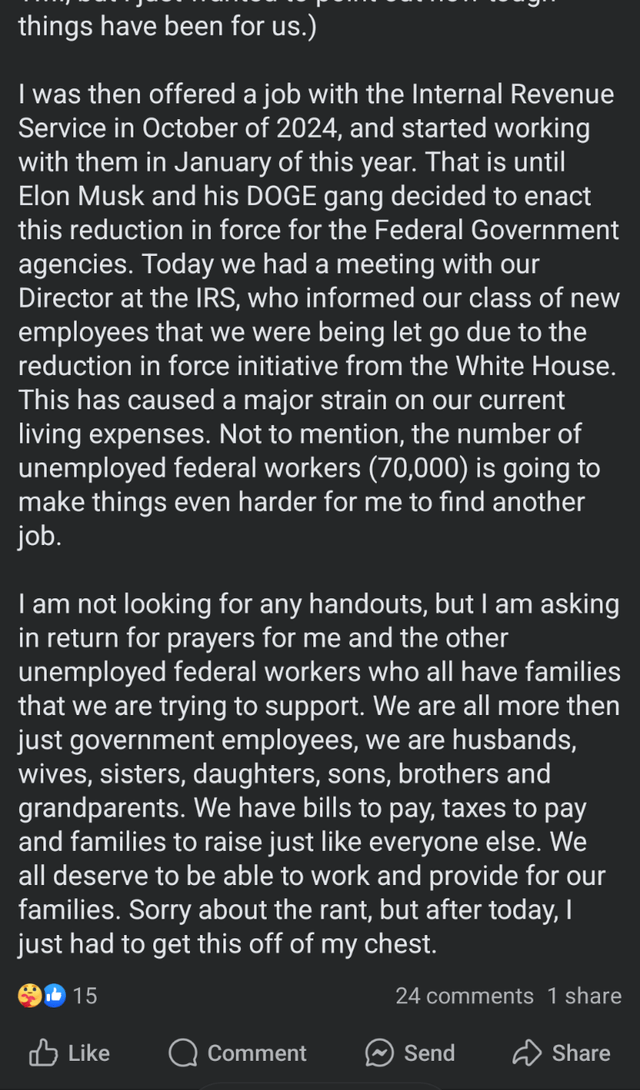
Task: Send this post in a message
Action: tap(410, 1053)
